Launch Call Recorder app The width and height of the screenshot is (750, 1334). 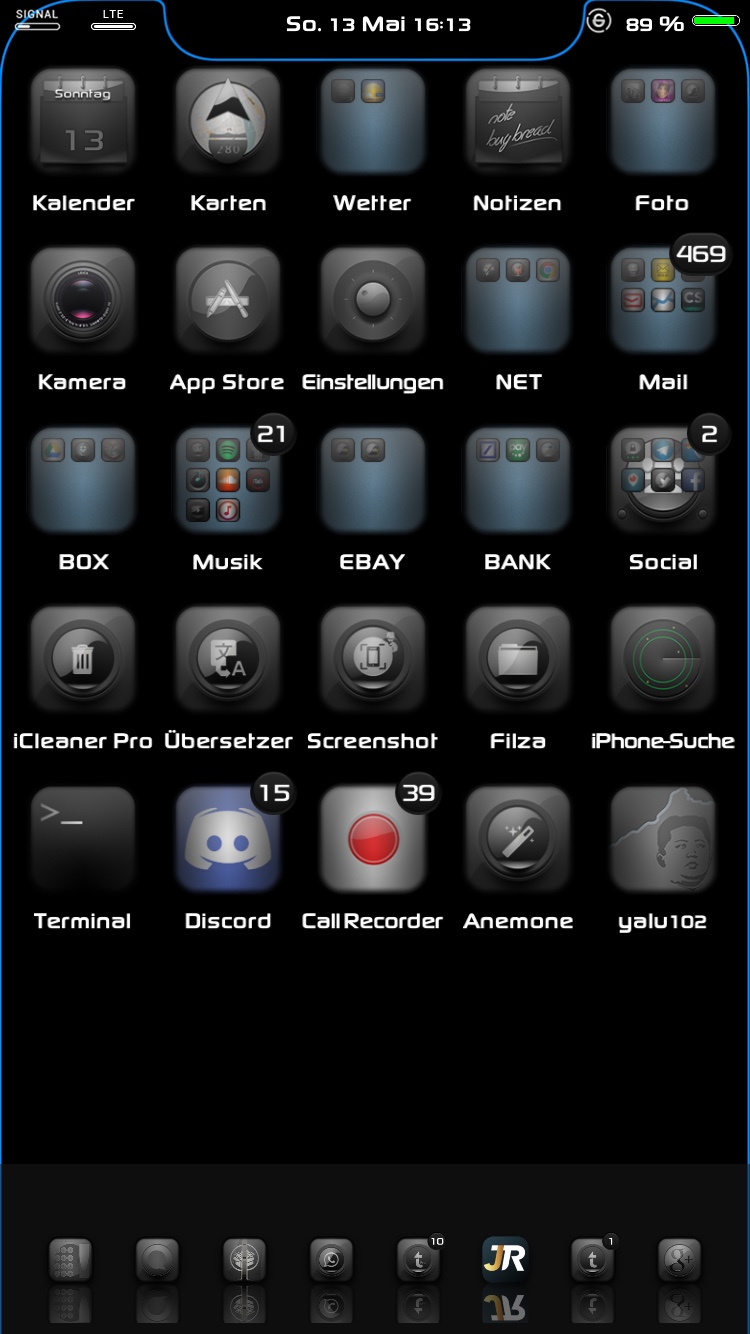pos(372,839)
